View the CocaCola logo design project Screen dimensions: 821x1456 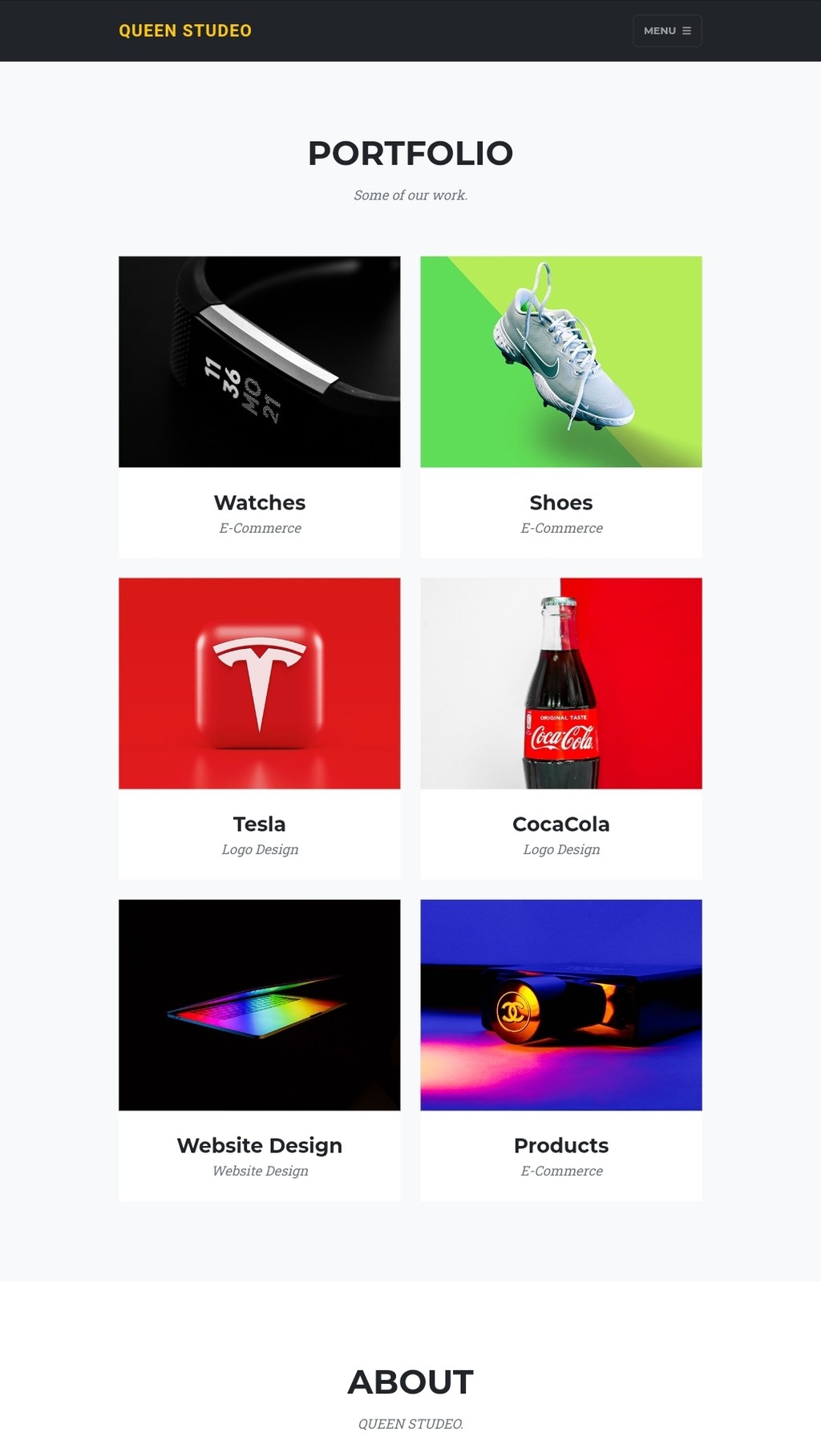click(561, 728)
